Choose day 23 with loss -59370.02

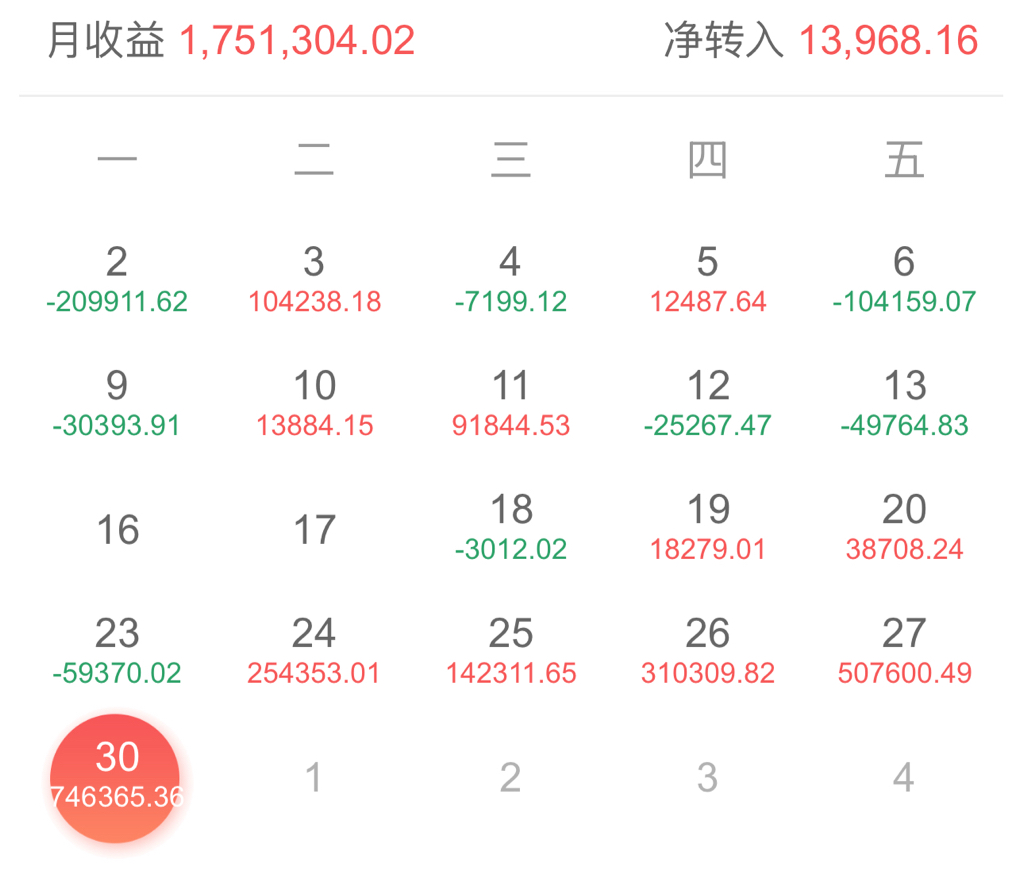[117, 650]
